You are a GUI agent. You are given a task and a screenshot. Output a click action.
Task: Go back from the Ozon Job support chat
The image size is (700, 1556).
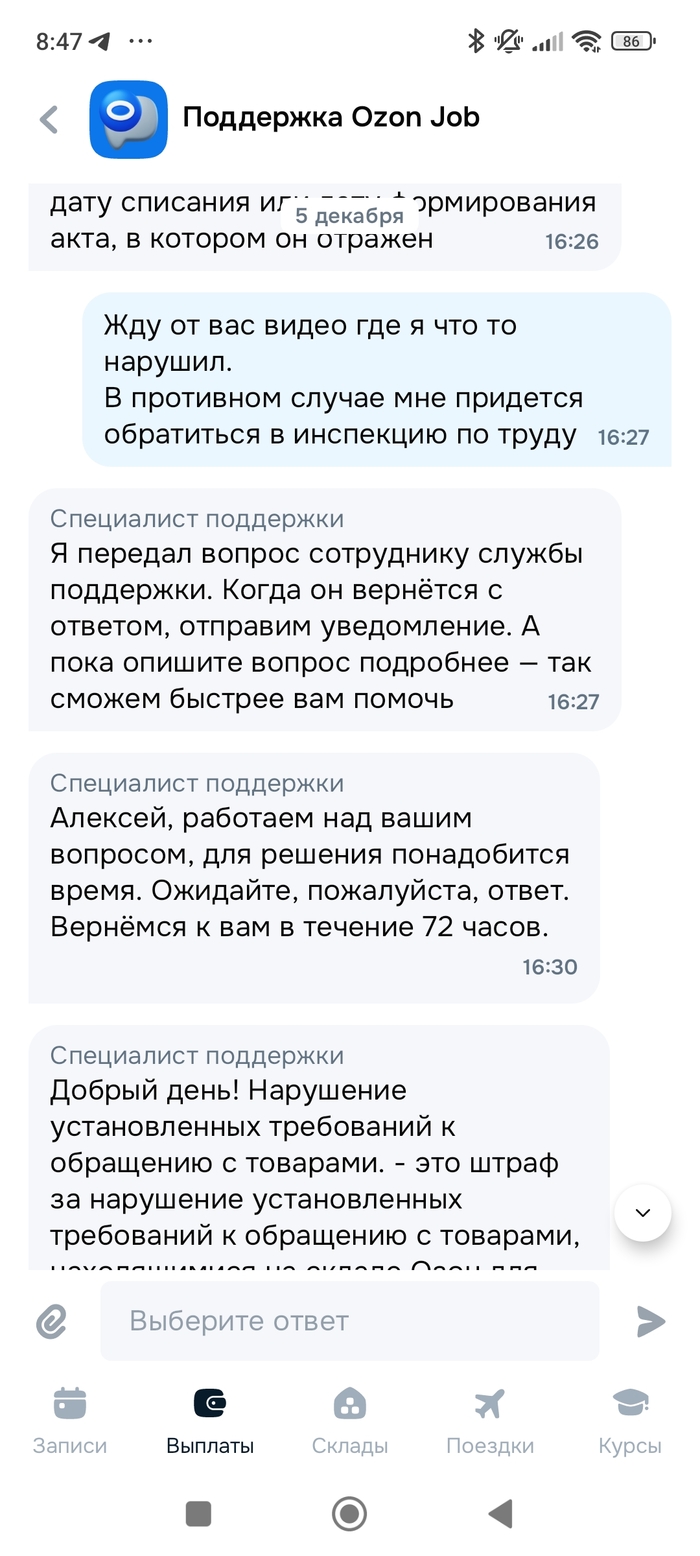pos(49,119)
